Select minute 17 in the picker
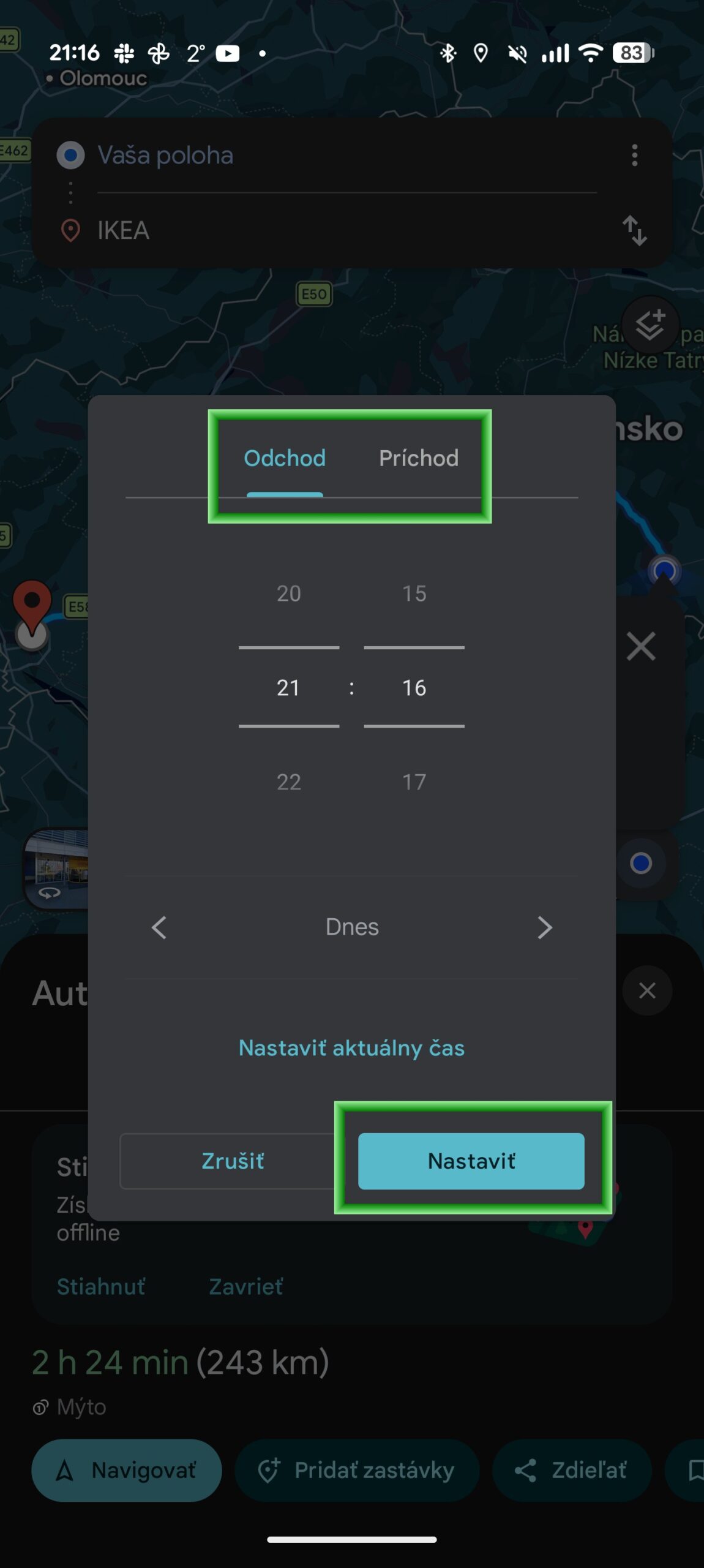Image resolution: width=704 pixels, height=1568 pixels. pyautogui.click(x=414, y=782)
